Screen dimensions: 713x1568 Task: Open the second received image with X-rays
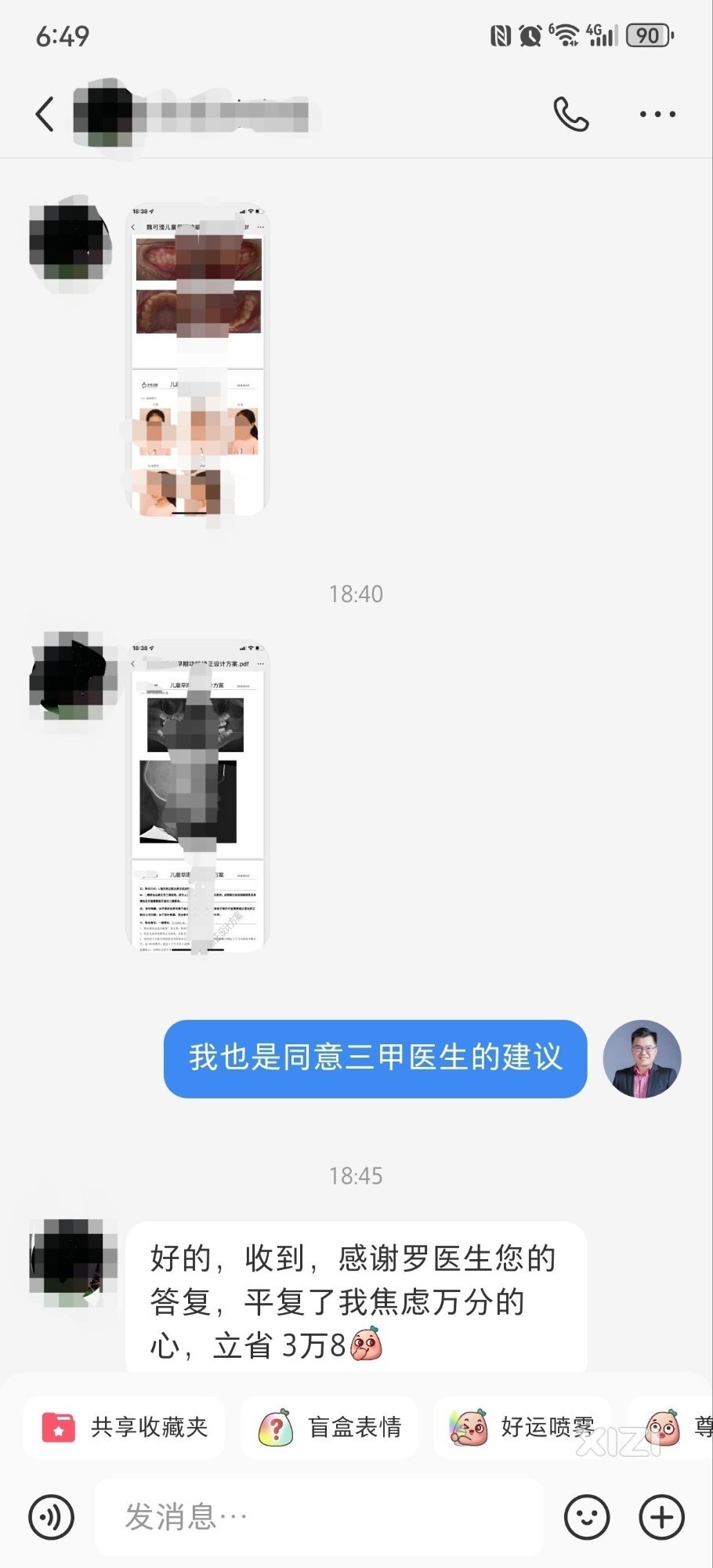coord(197,797)
